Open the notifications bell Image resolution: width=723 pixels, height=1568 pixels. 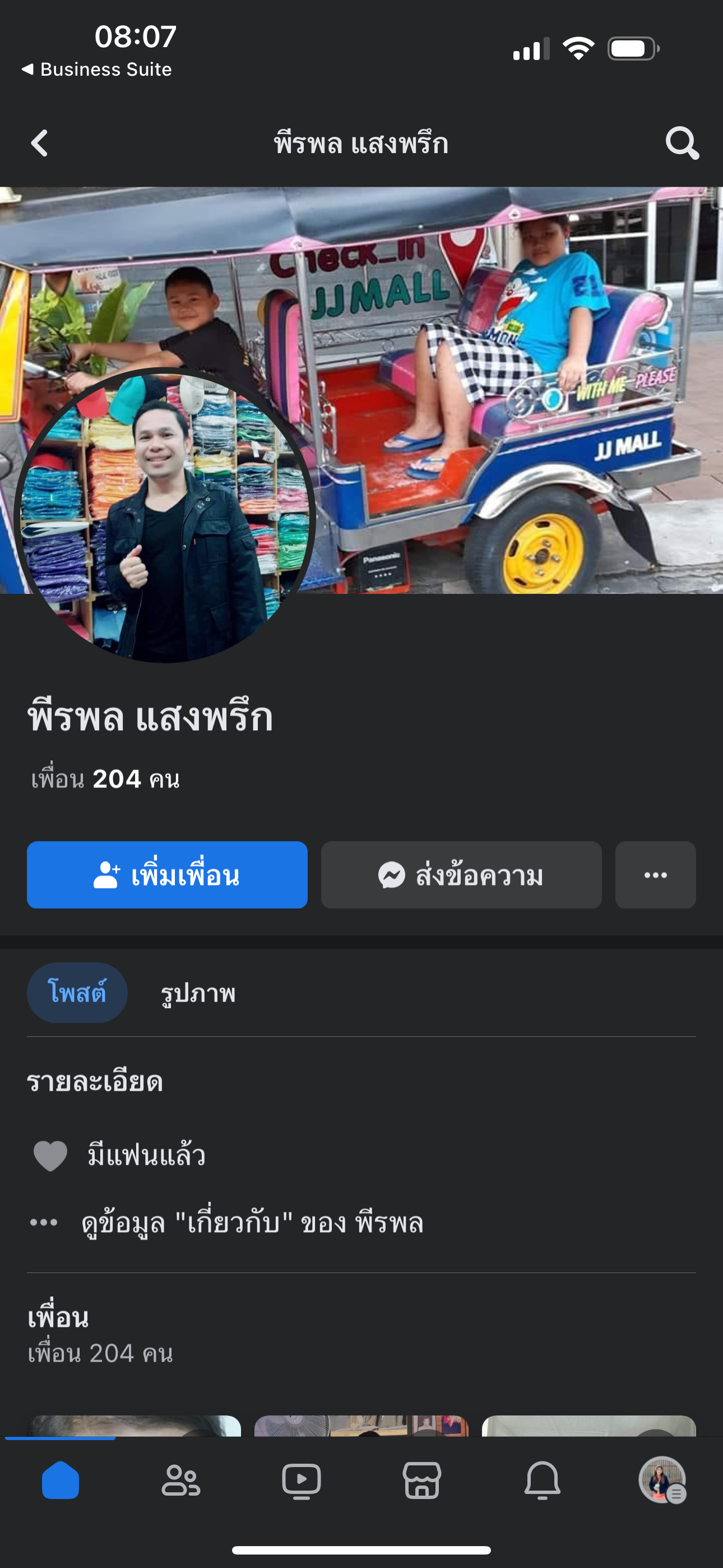click(x=543, y=1480)
